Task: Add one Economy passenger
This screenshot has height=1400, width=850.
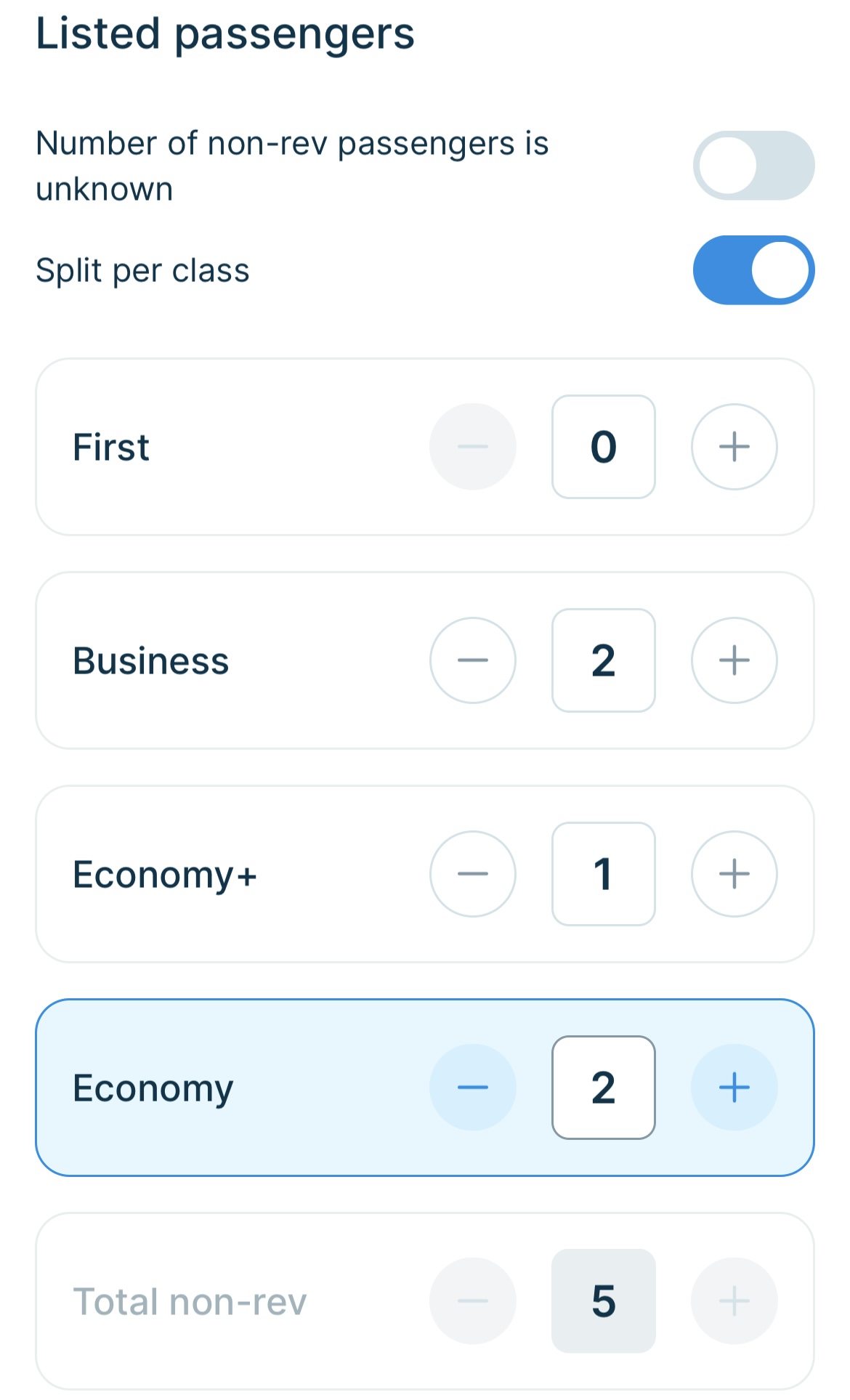Action: (734, 1088)
